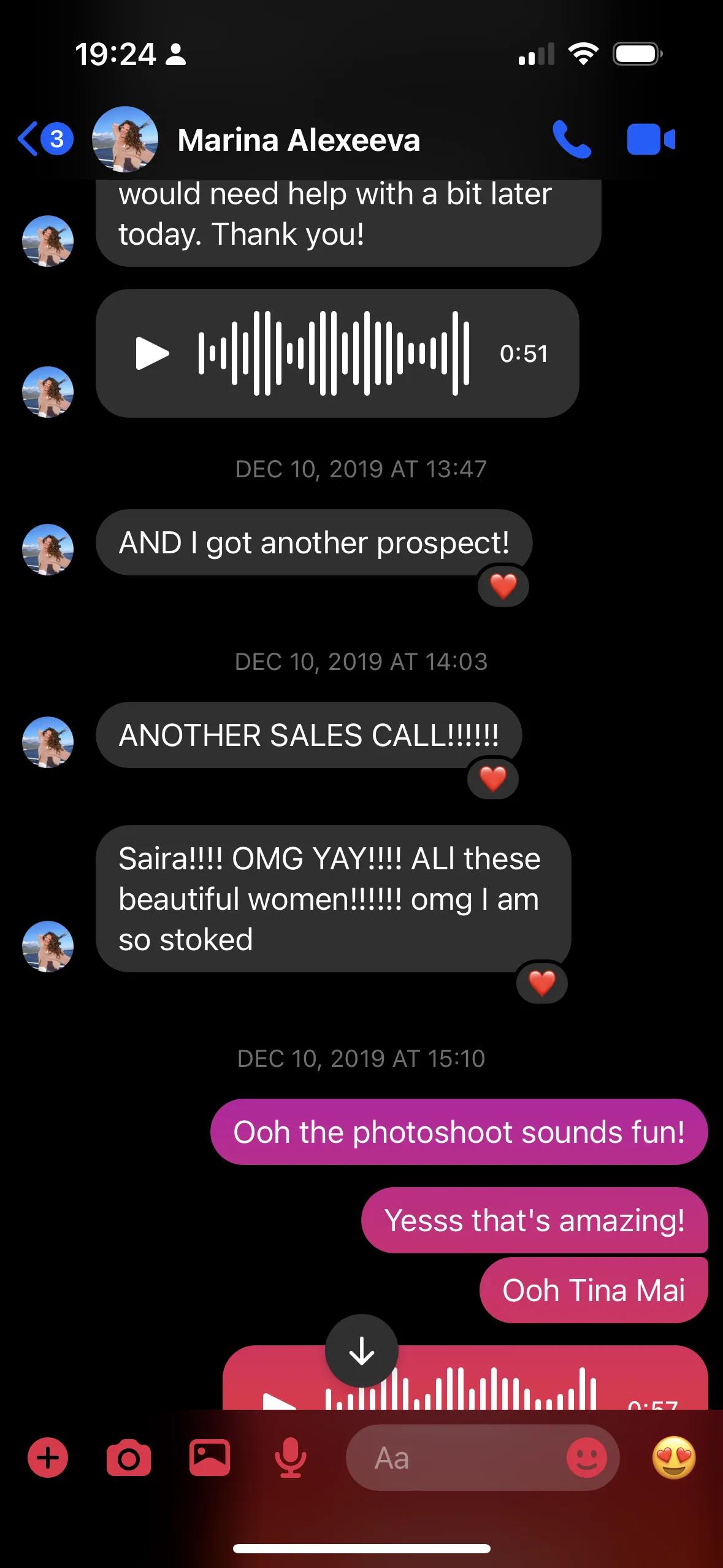
Task: Jump to latest messages with down arrow
Action: pos(361,1350)
